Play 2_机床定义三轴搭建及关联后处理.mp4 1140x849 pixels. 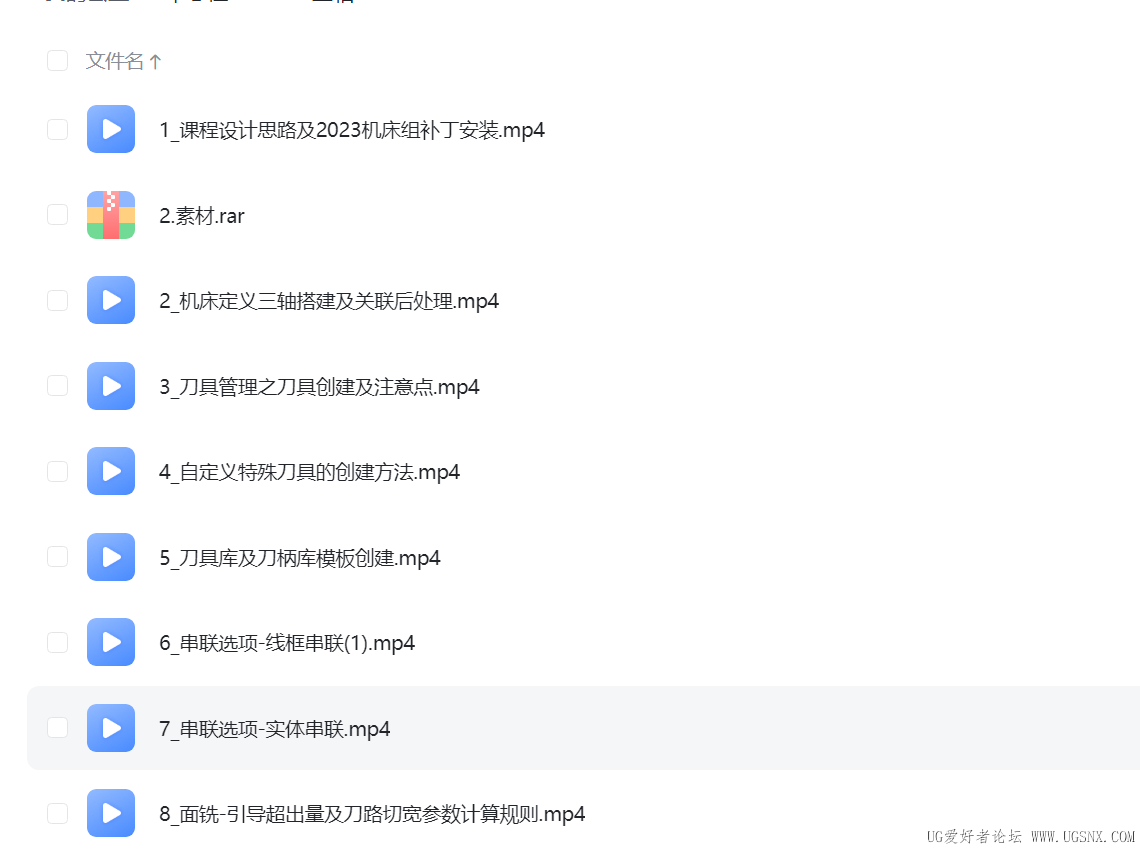[328, 301]
